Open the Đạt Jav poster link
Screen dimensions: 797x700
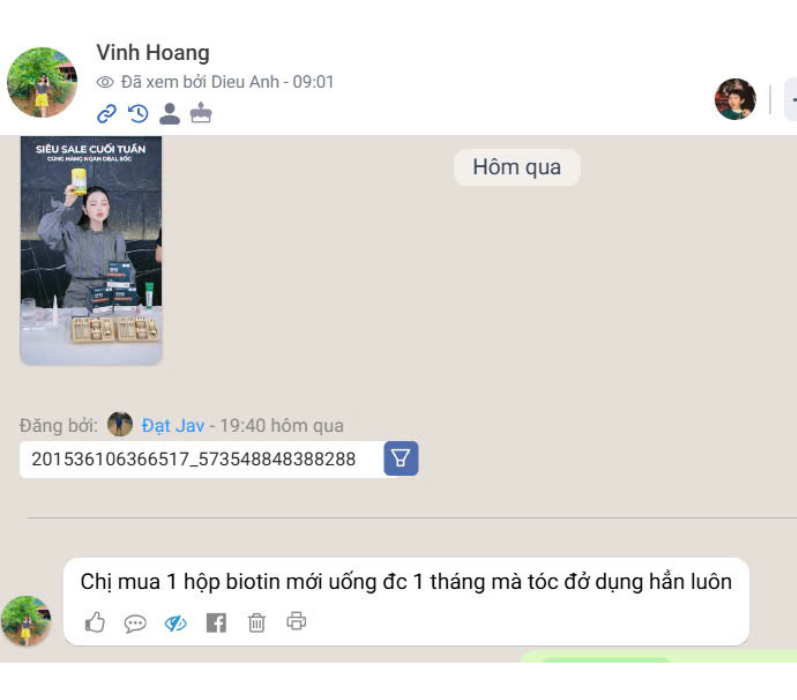pyautogui.click(x=172, y=425)
